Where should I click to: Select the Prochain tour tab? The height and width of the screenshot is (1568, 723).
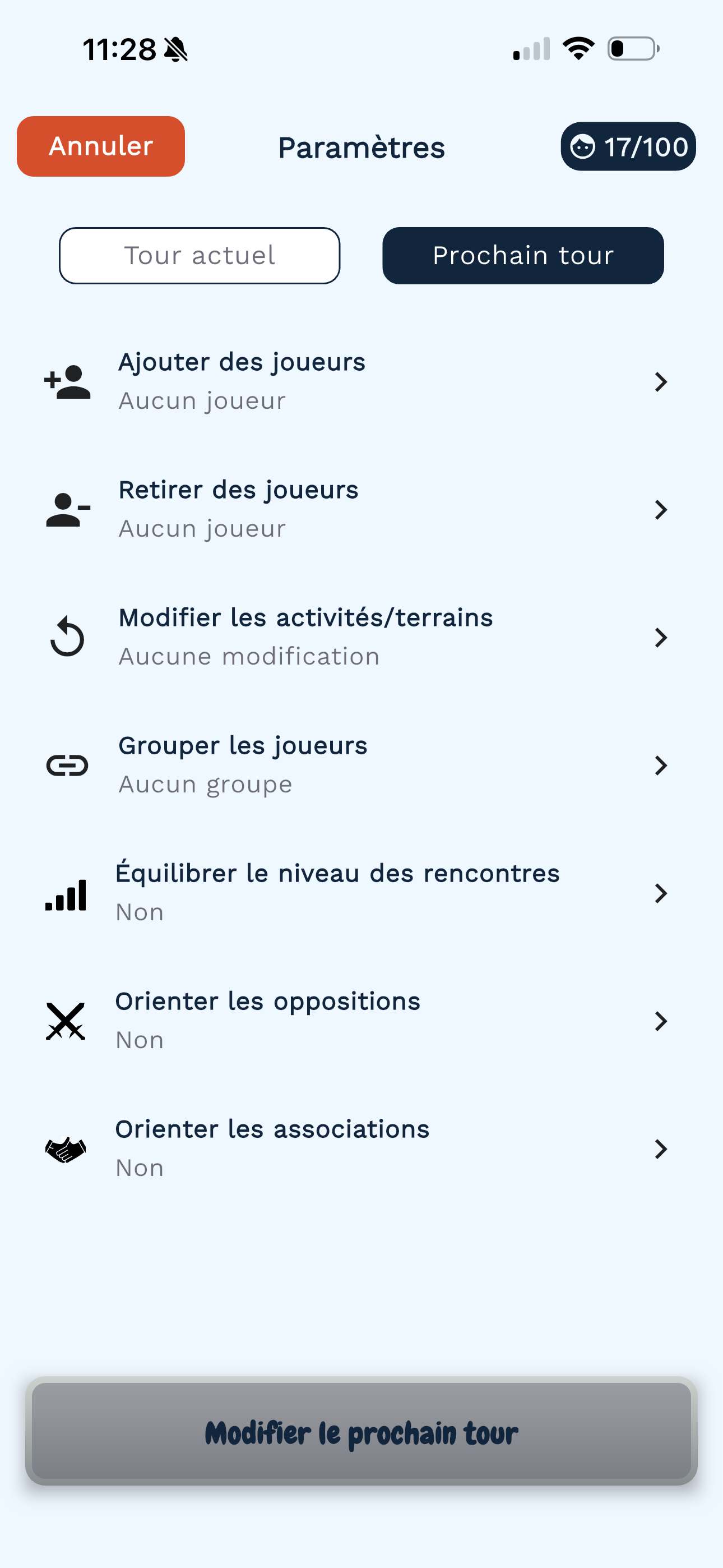(x=523, y=255)
